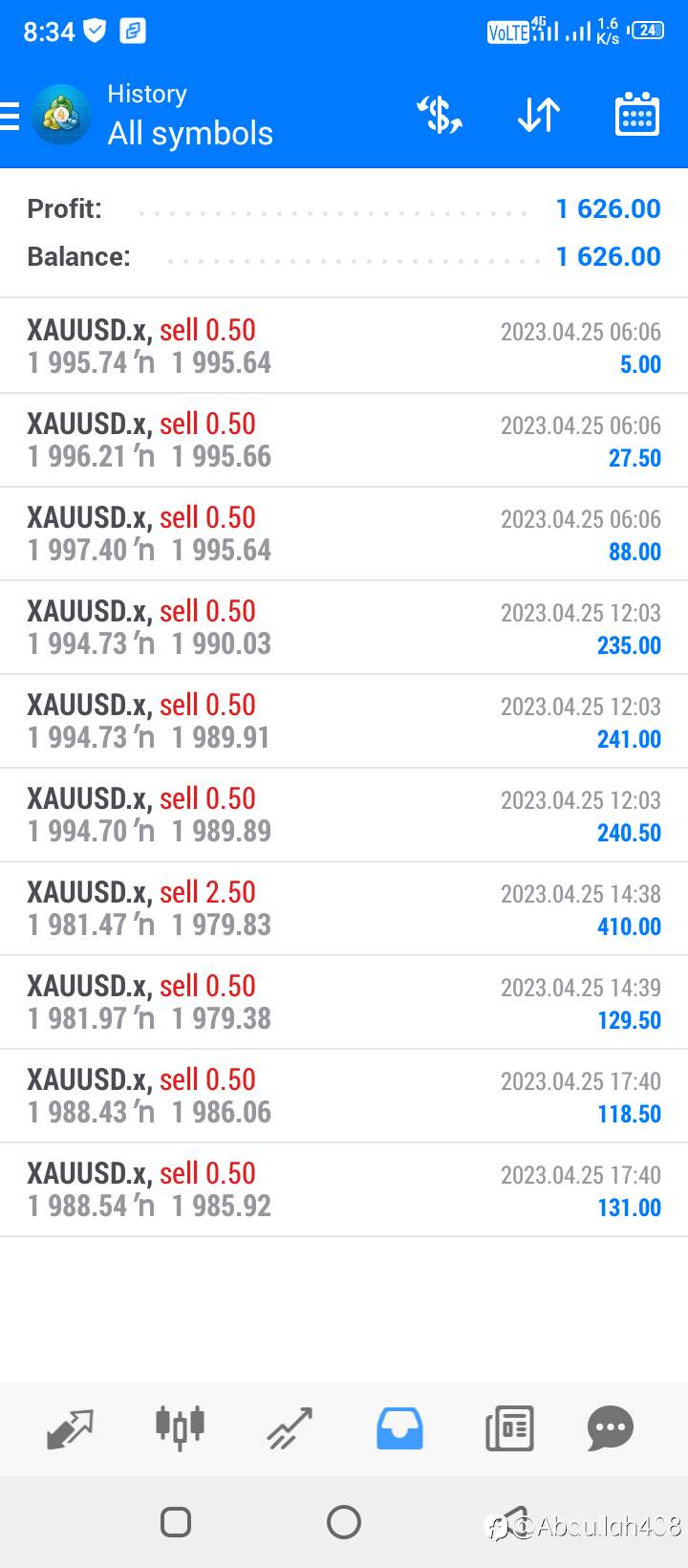
Task: Tap the system home button
Action: [x=344, y=1521]
